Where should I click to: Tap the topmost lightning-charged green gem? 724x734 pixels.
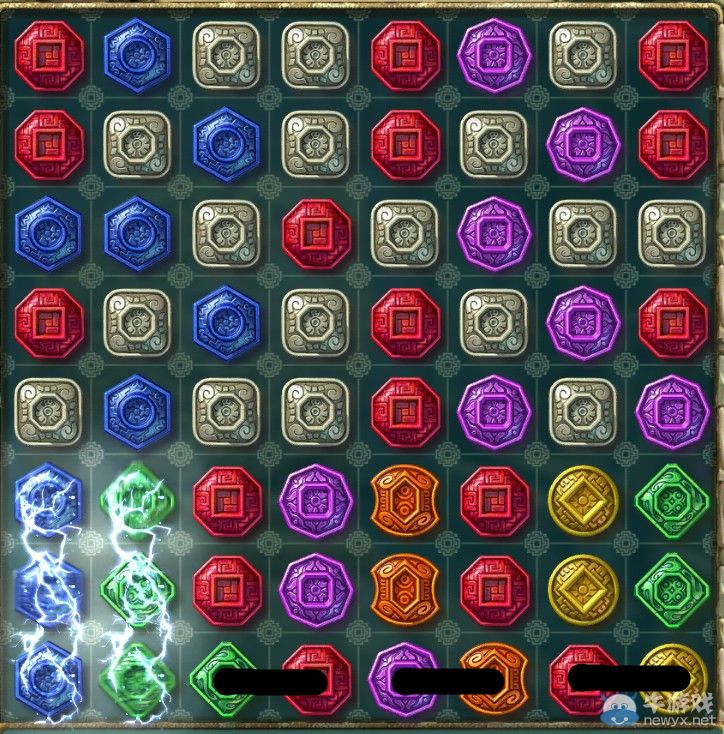(137, 497)
